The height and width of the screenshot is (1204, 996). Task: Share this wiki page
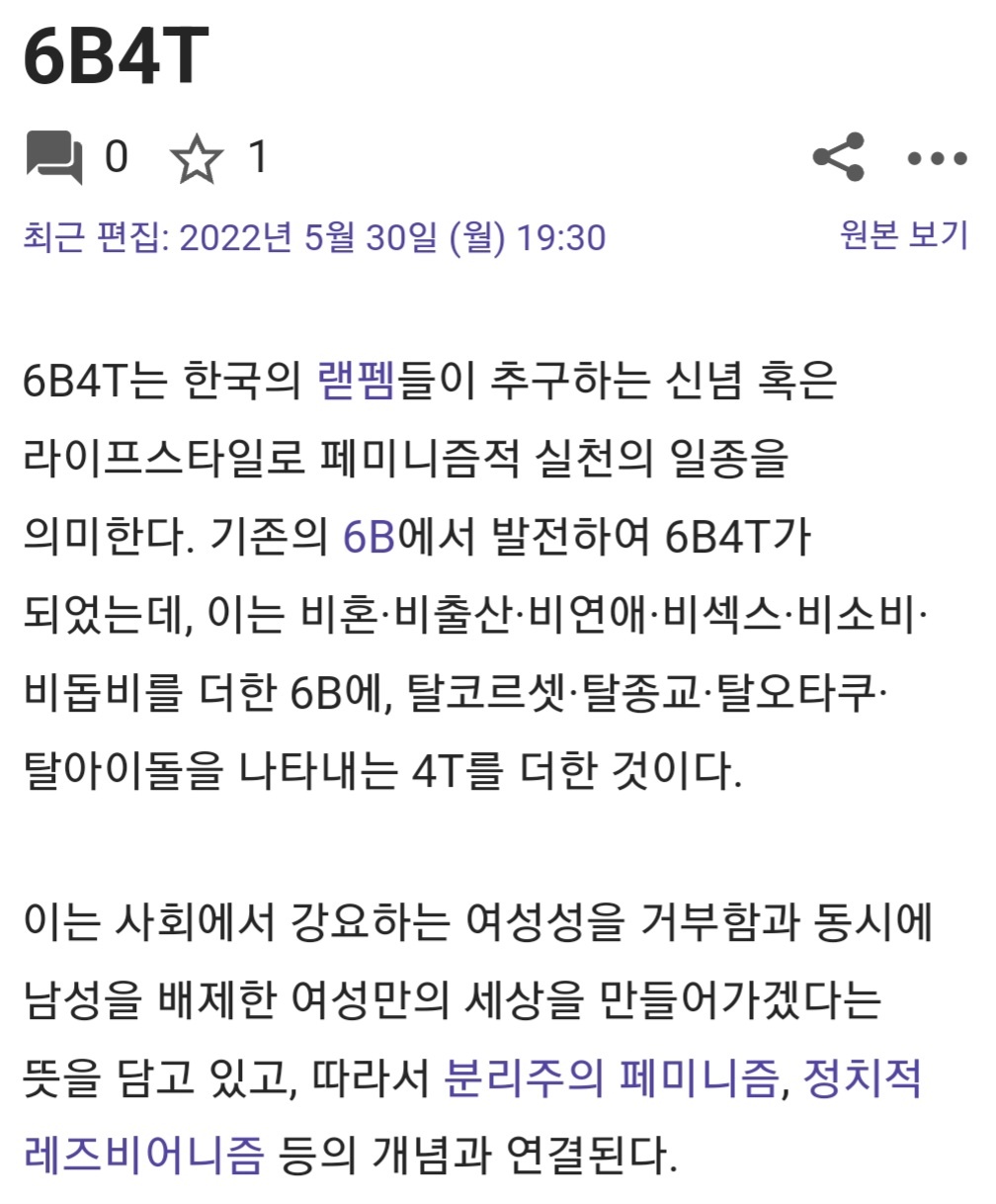click(x=838, y=157)
